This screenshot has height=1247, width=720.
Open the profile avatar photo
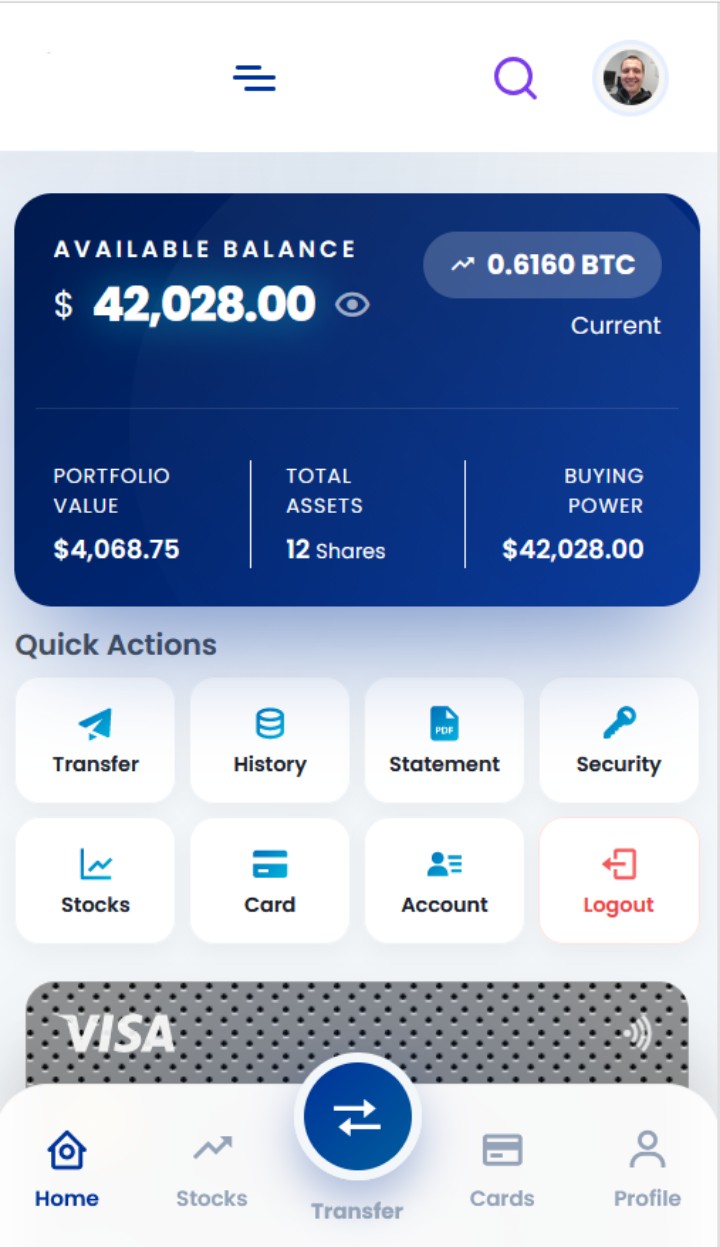[630, 78]
